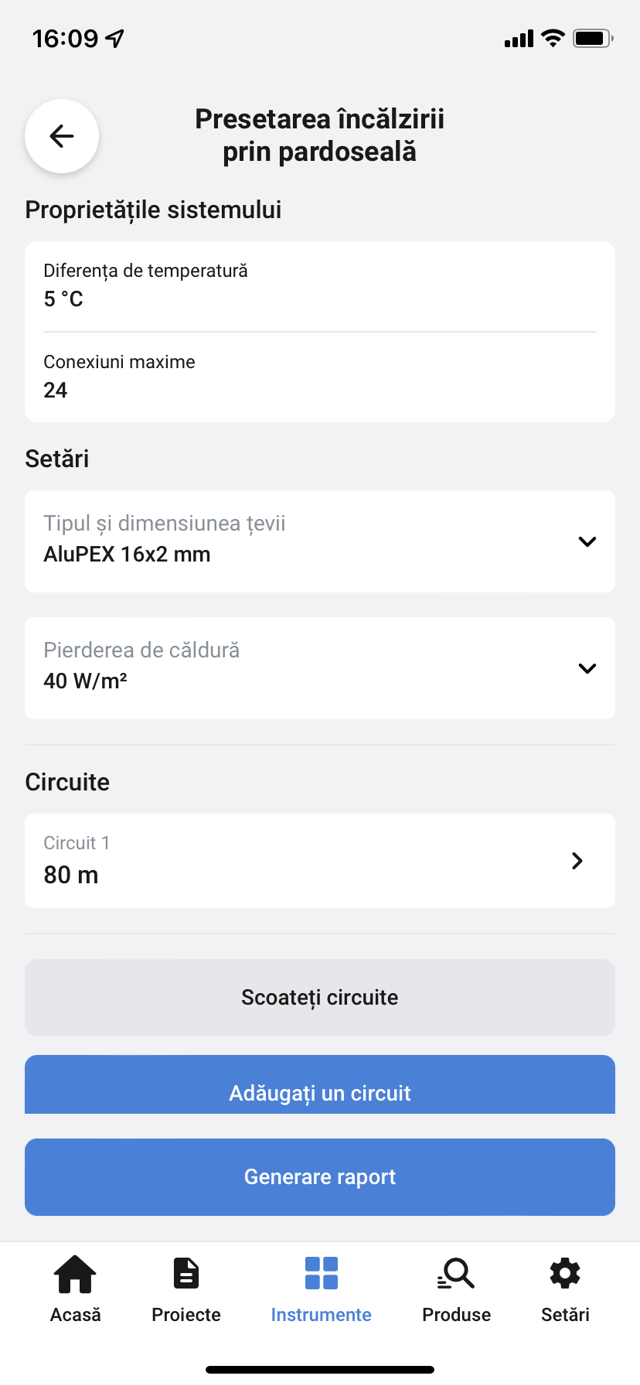This screenshot has width=640, height=1385.
Task: Add a circuit with Adăugați un circuit
Action: [319, 1086]
